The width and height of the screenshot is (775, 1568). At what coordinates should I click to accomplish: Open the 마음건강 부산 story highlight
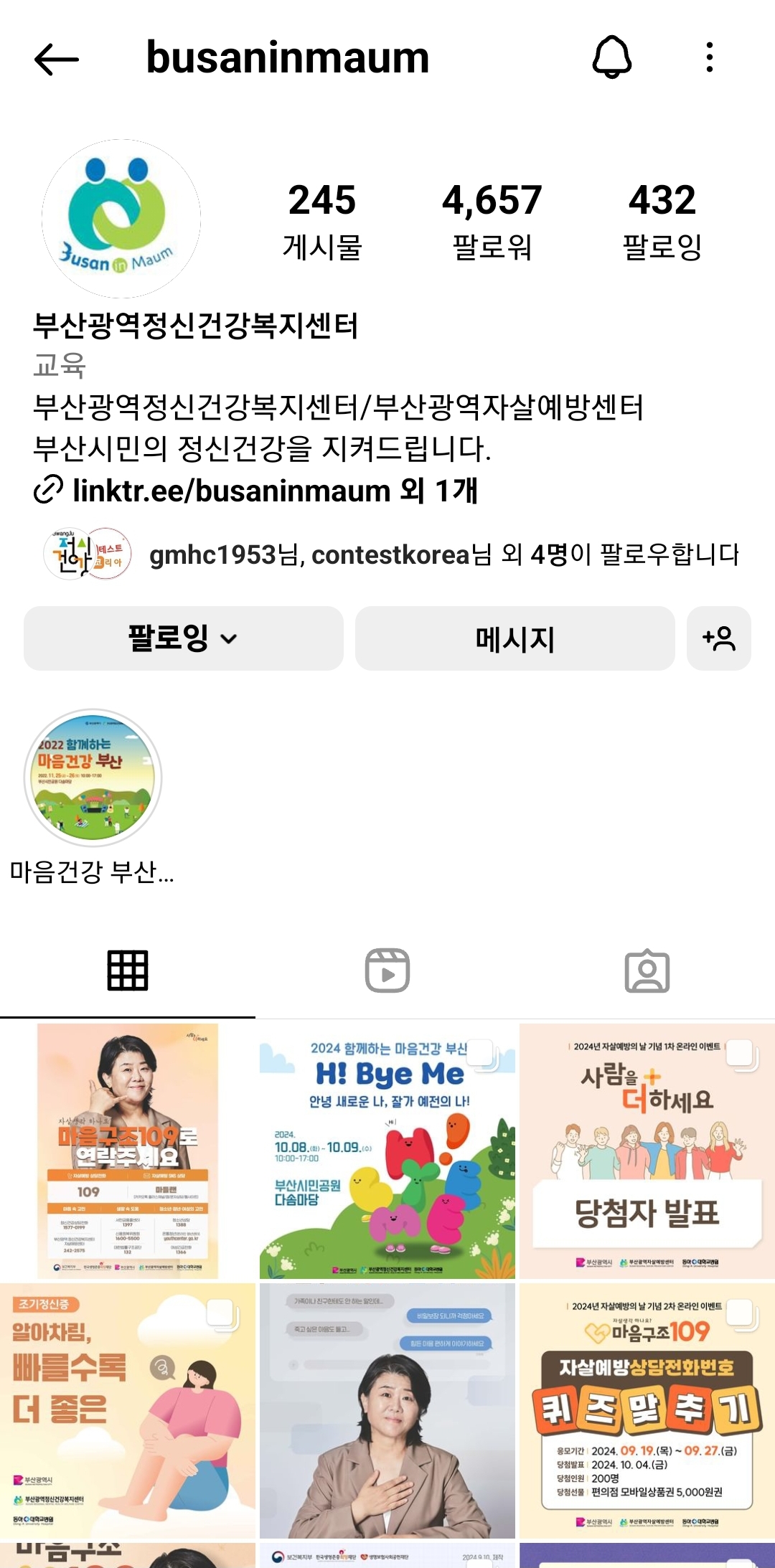(x=93, y=778)
